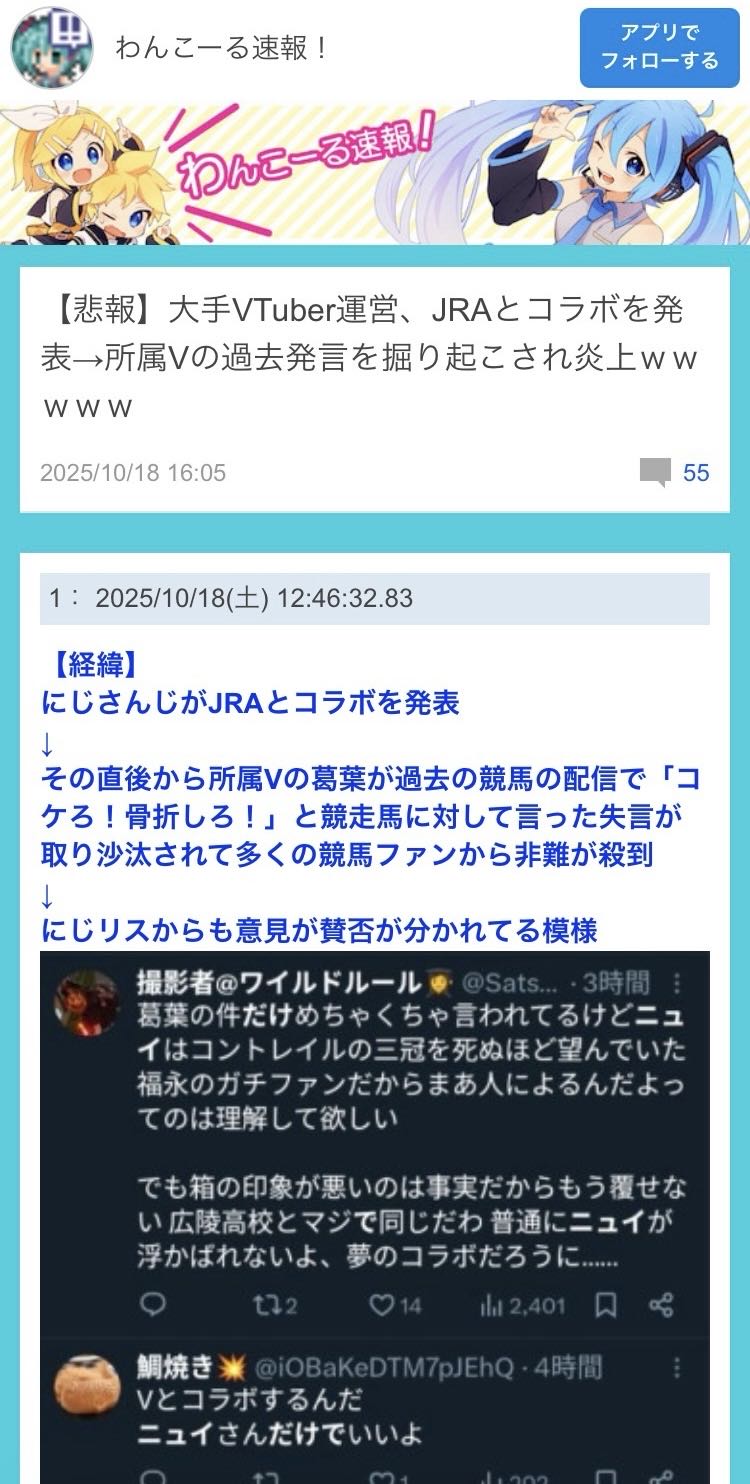Open the わんこーる速報 blog avatar
This screenshot has width=750, height=1484.
[x=51, y=48]
